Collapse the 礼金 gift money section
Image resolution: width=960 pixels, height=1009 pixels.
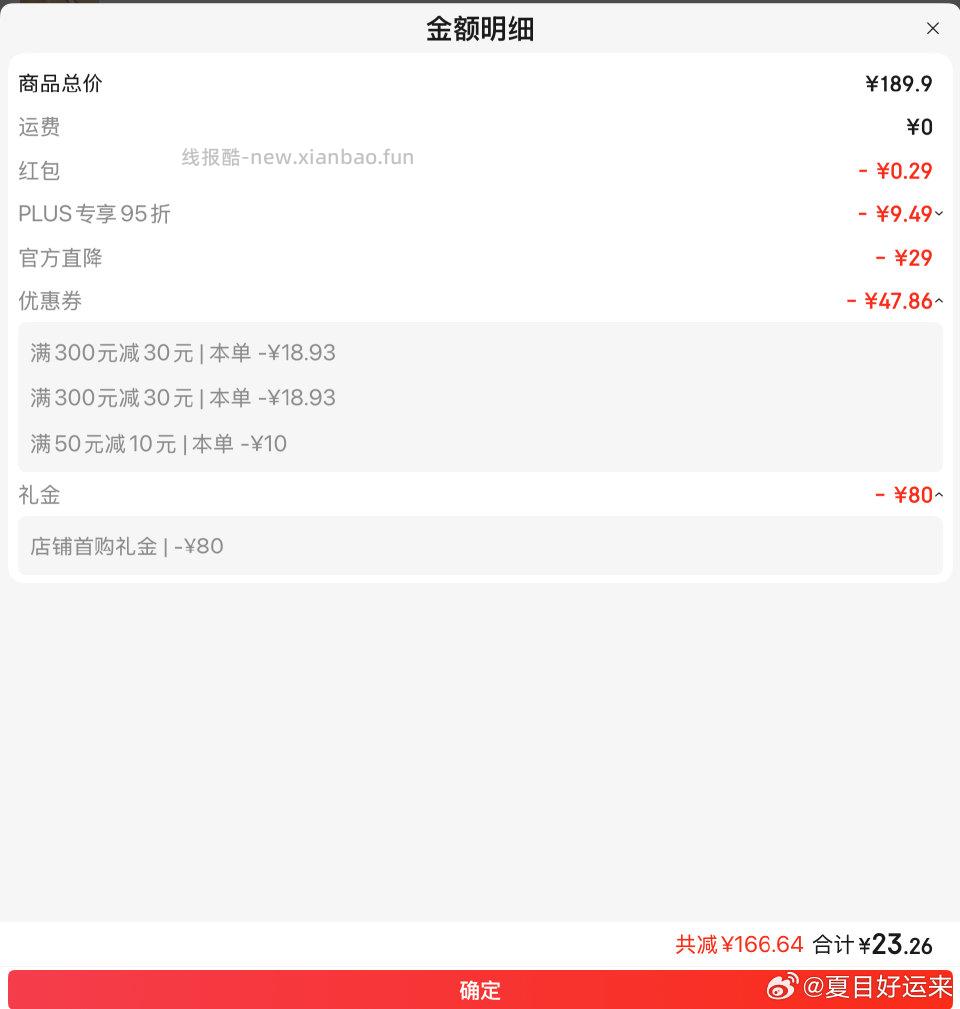[x=937, y=495]
